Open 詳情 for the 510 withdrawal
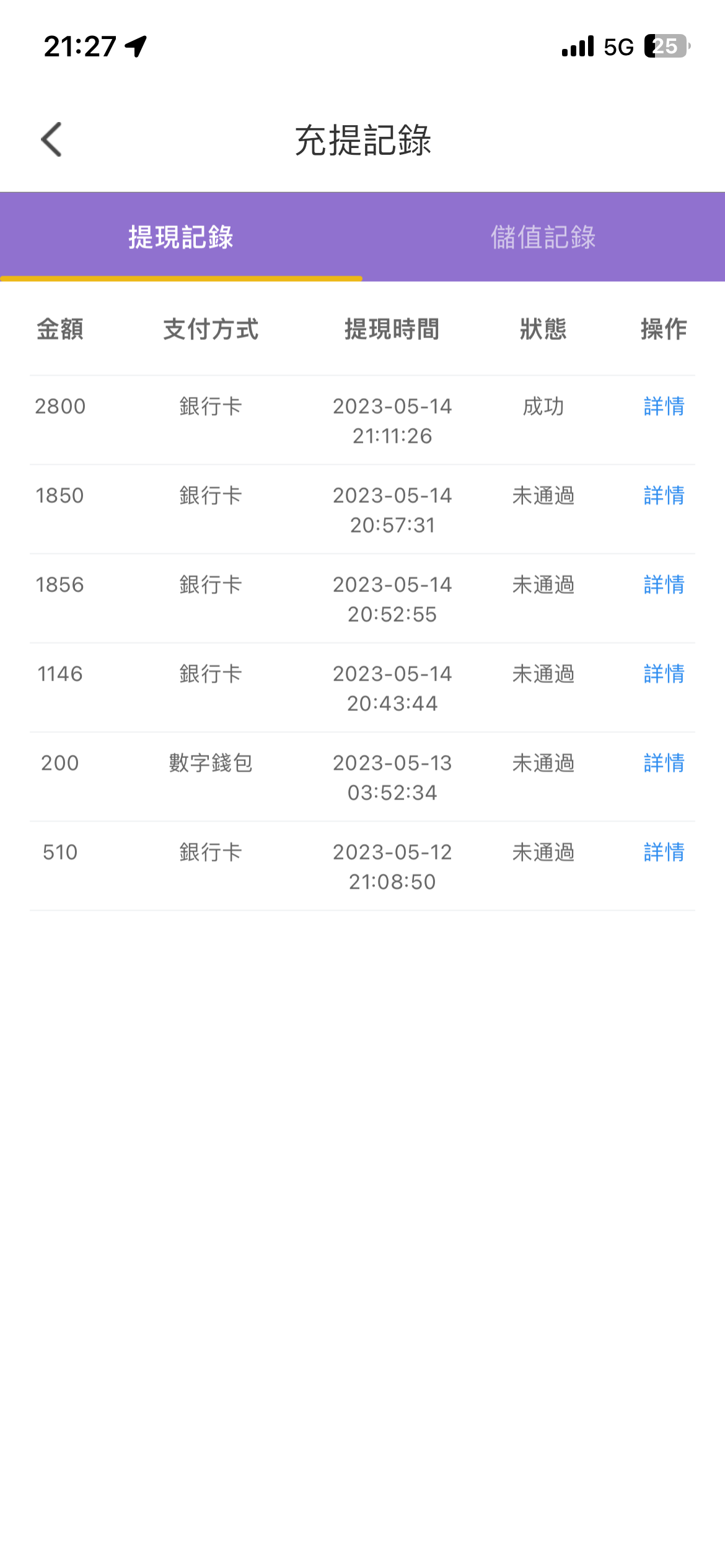725x1568 pixels. tap(663, 852)
